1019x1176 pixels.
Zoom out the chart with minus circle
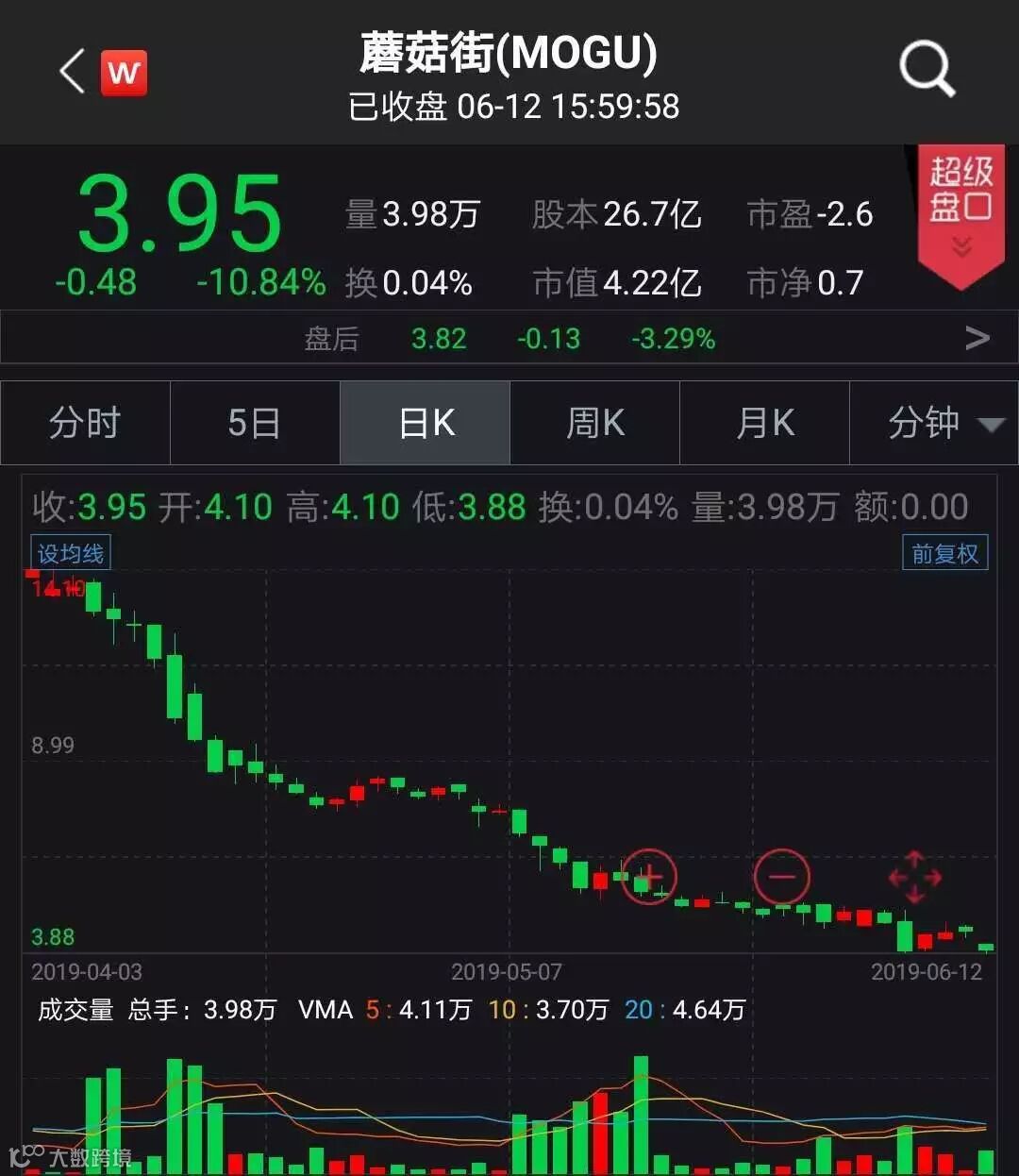click(781, 876)
